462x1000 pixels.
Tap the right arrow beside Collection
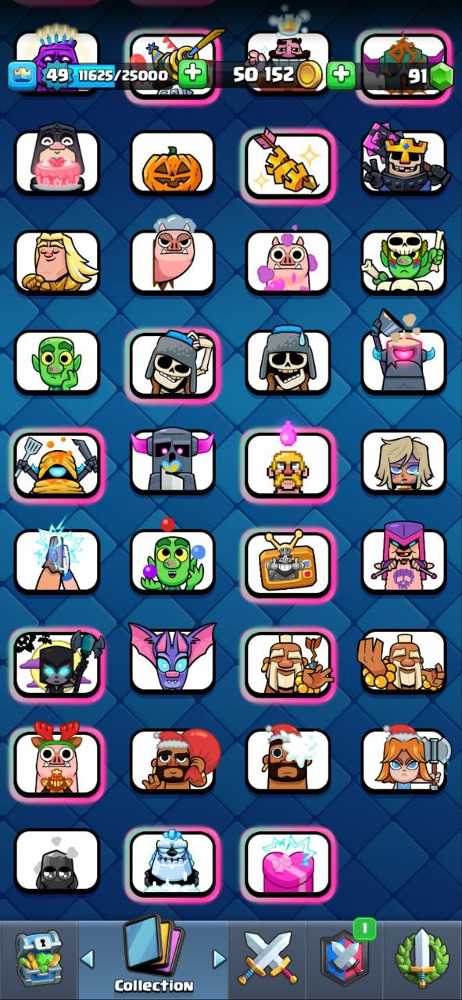pyautogui.click(x=219, y=958)
